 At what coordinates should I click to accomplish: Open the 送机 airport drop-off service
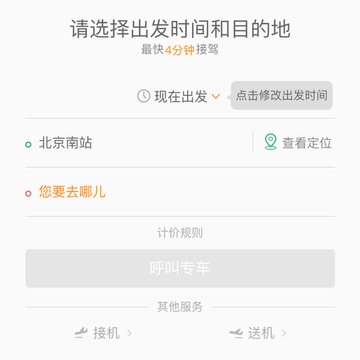258,333
